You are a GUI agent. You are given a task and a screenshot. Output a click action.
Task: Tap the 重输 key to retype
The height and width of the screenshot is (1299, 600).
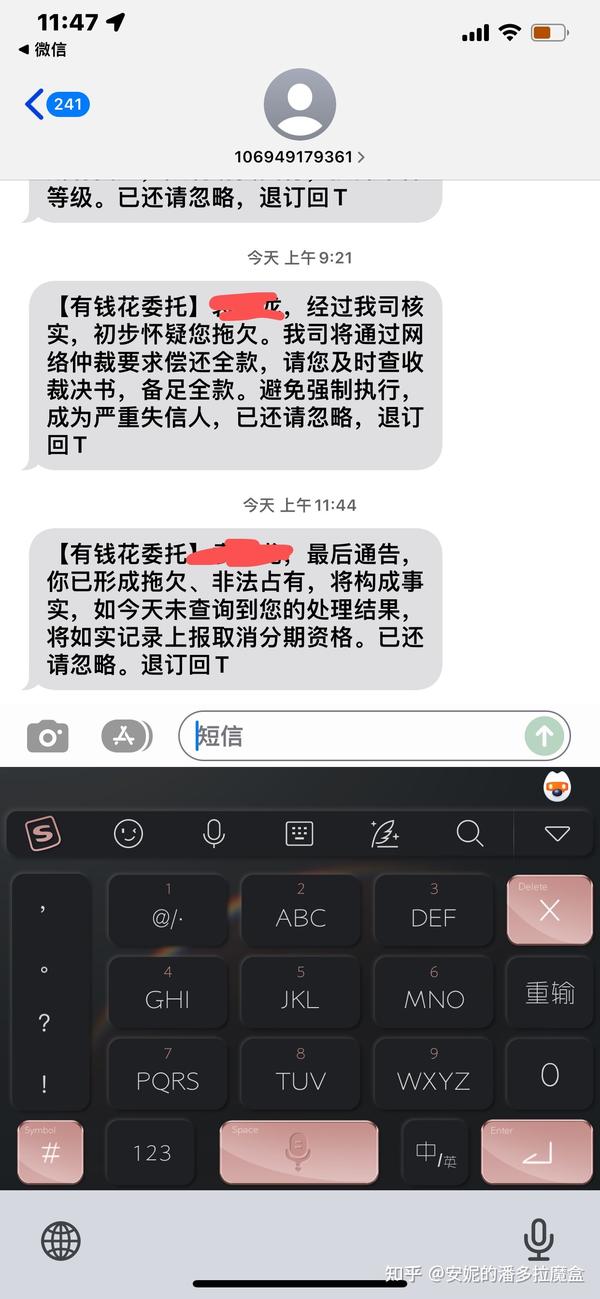(549, 992)
